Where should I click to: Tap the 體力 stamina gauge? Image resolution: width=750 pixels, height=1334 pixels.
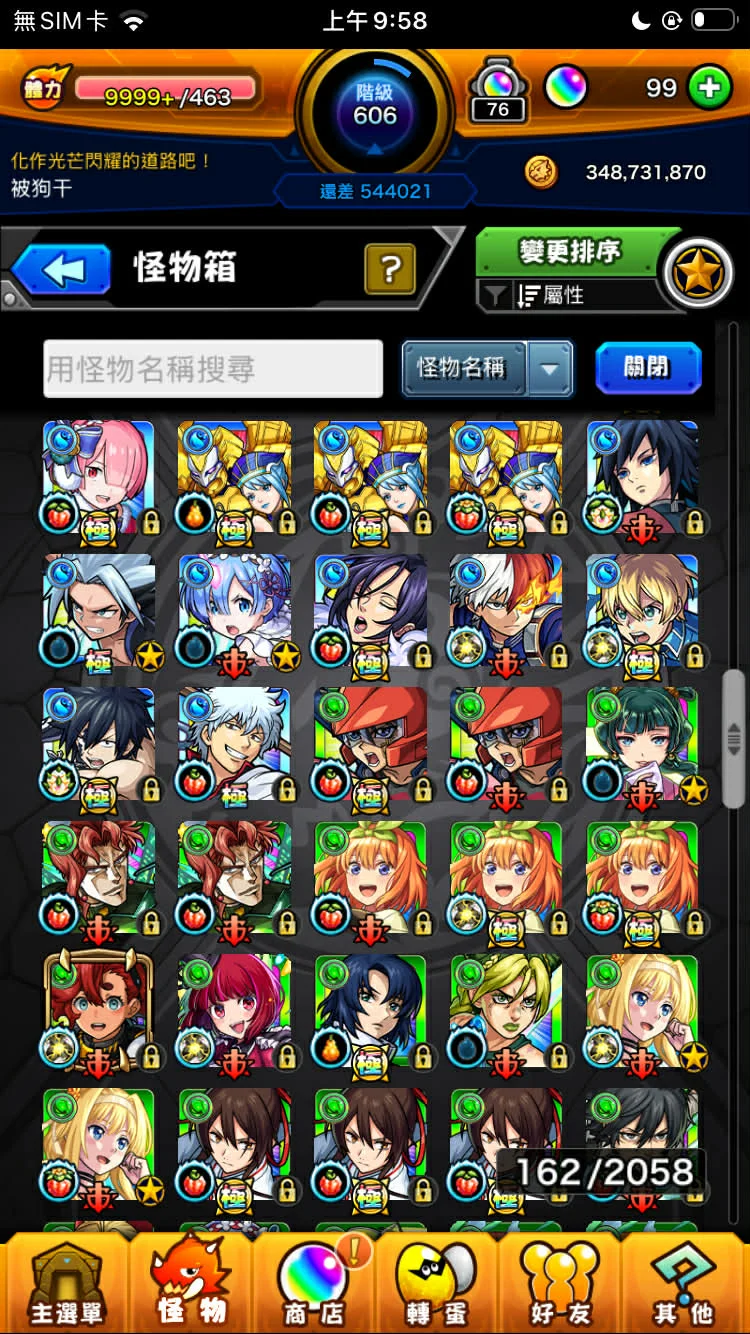[x=140, y=92]
